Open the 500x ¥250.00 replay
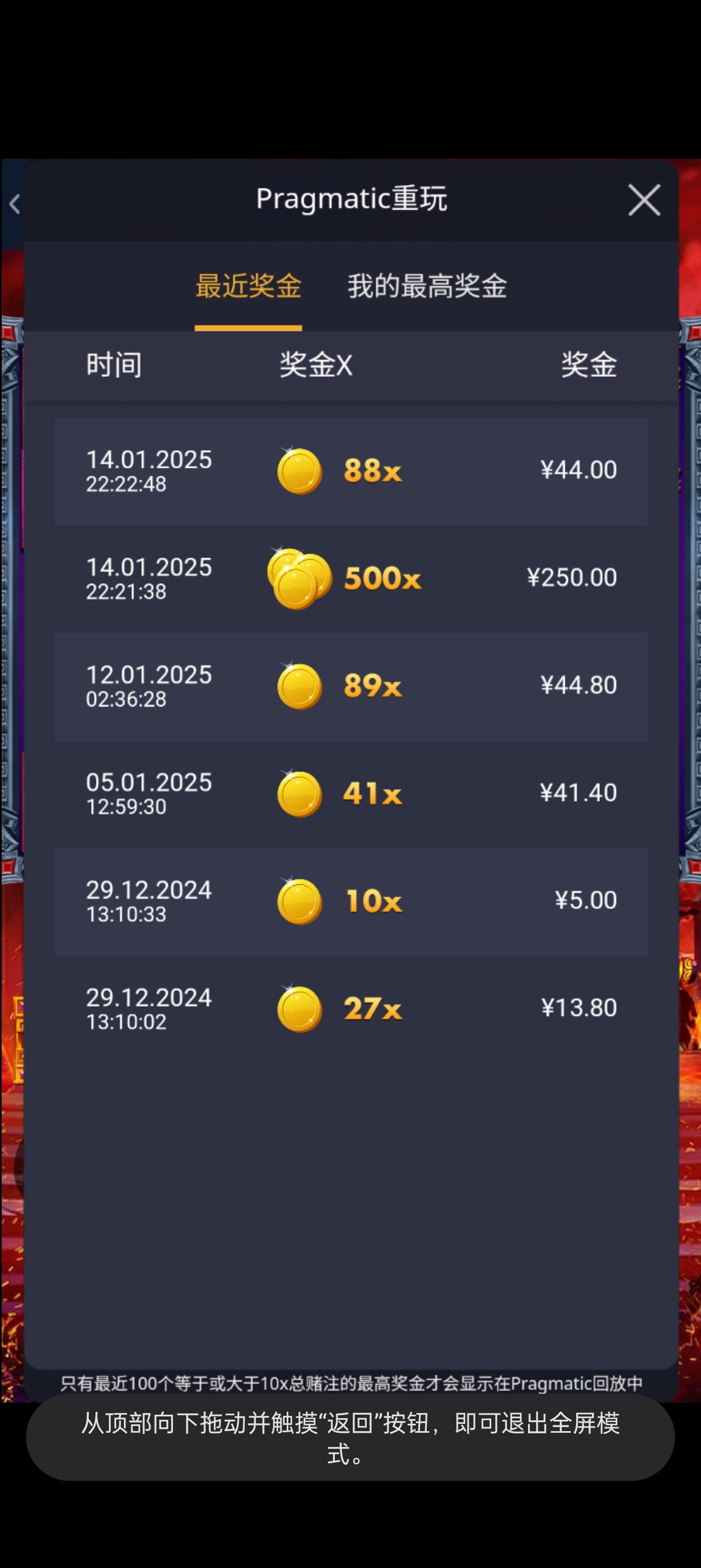 coord(351,578)
